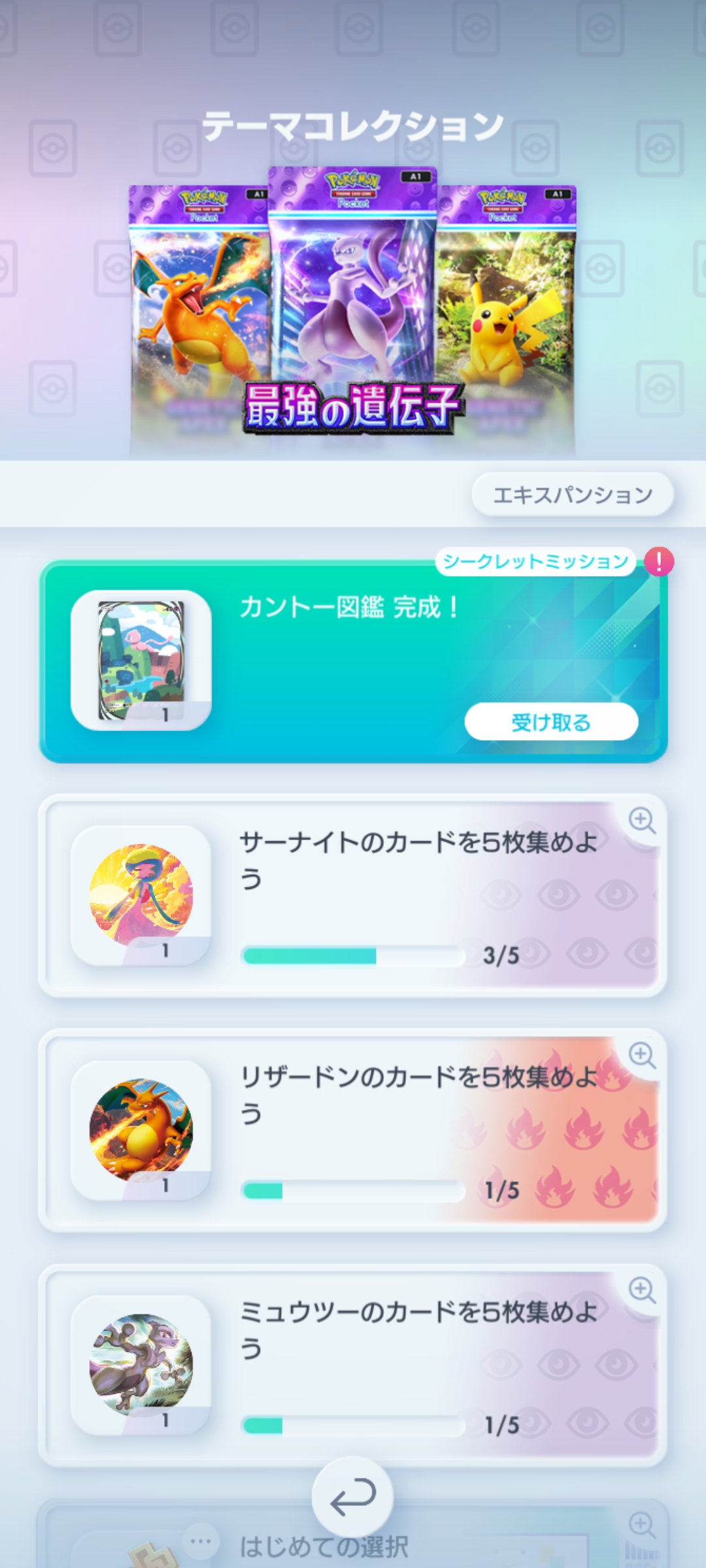Zoom into the リザードン mission details
The width and height of the screenshot is (706, 1568).
(642, 1054)
